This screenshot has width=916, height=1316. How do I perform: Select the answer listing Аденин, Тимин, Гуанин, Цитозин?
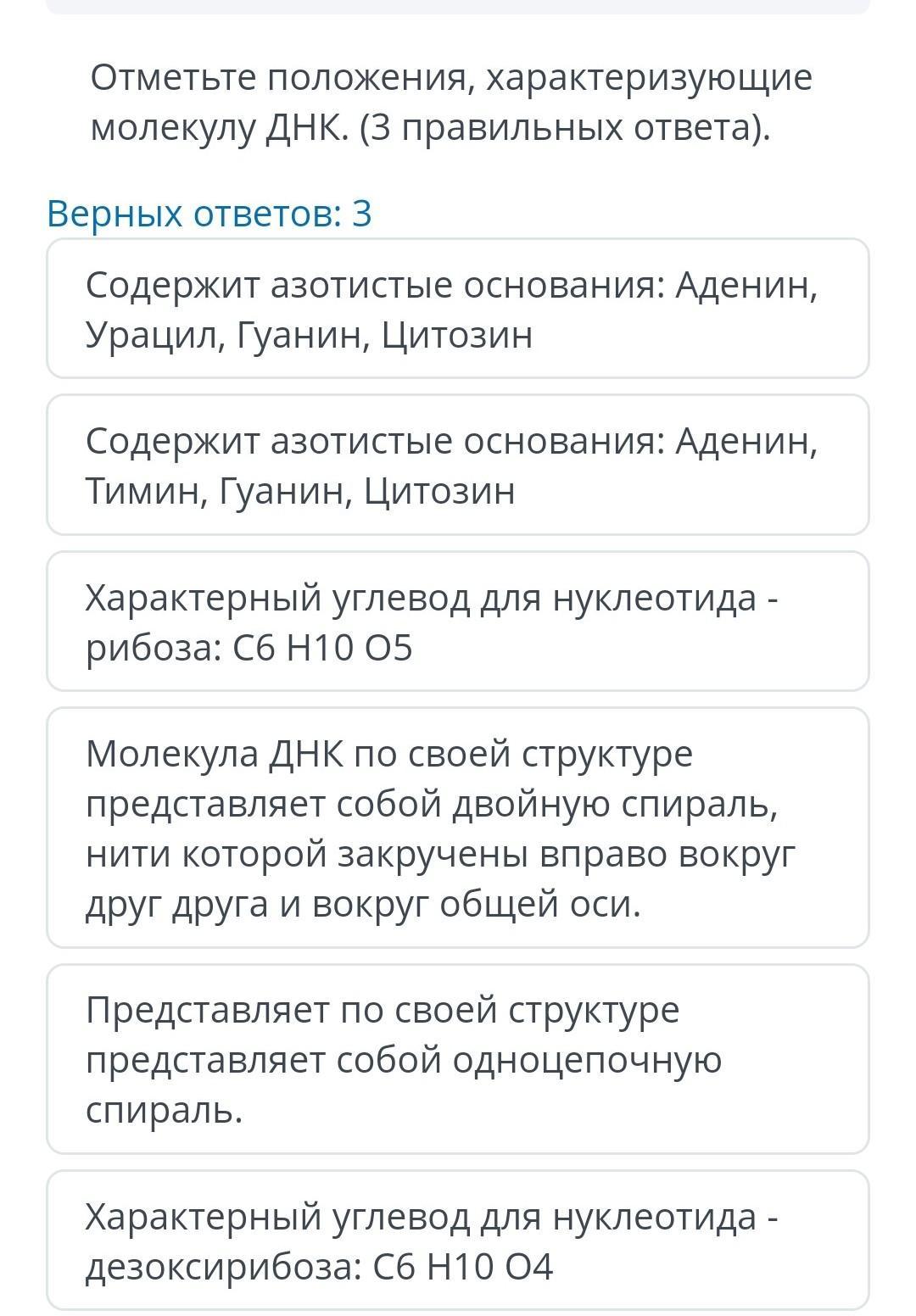[x=458, y=465]
